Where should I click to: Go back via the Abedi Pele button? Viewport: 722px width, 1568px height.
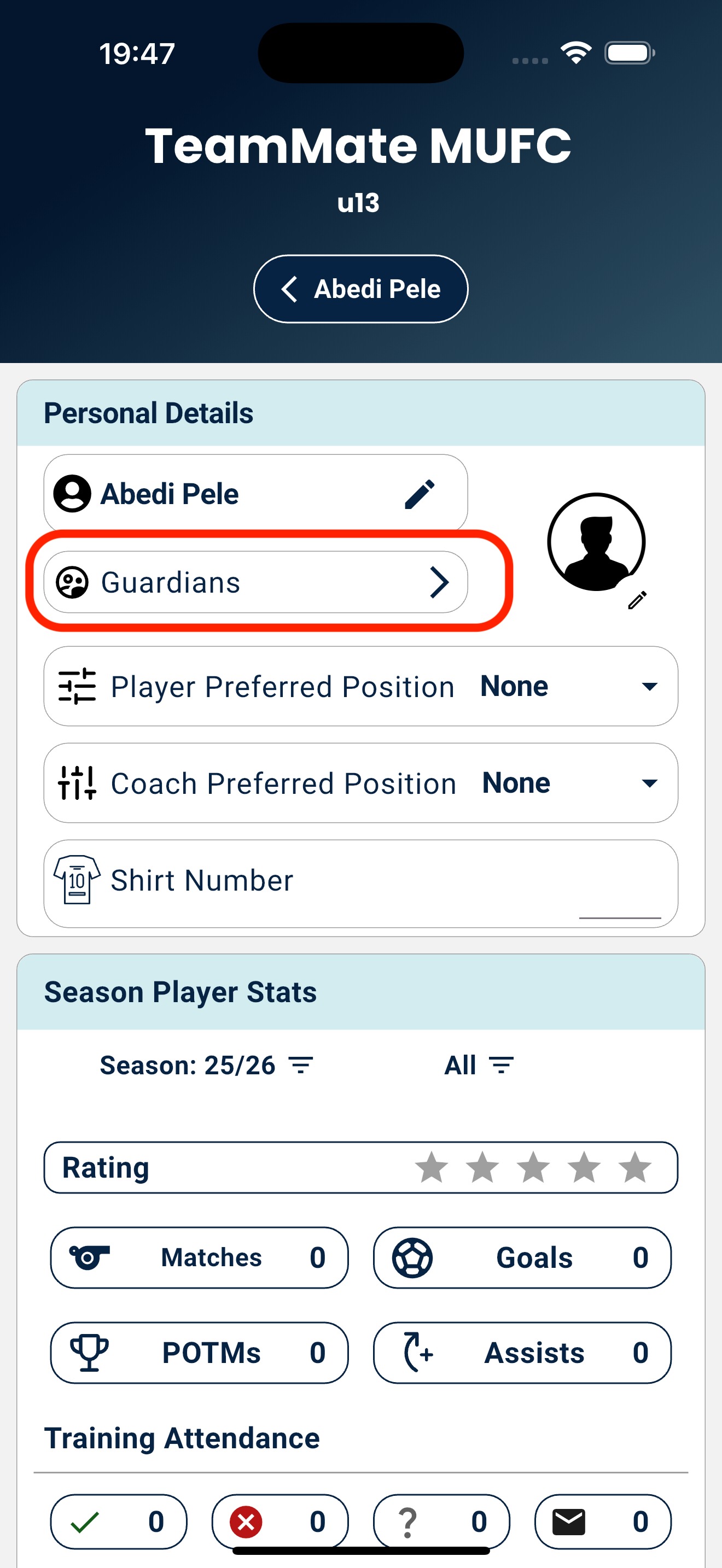point(360,289)
